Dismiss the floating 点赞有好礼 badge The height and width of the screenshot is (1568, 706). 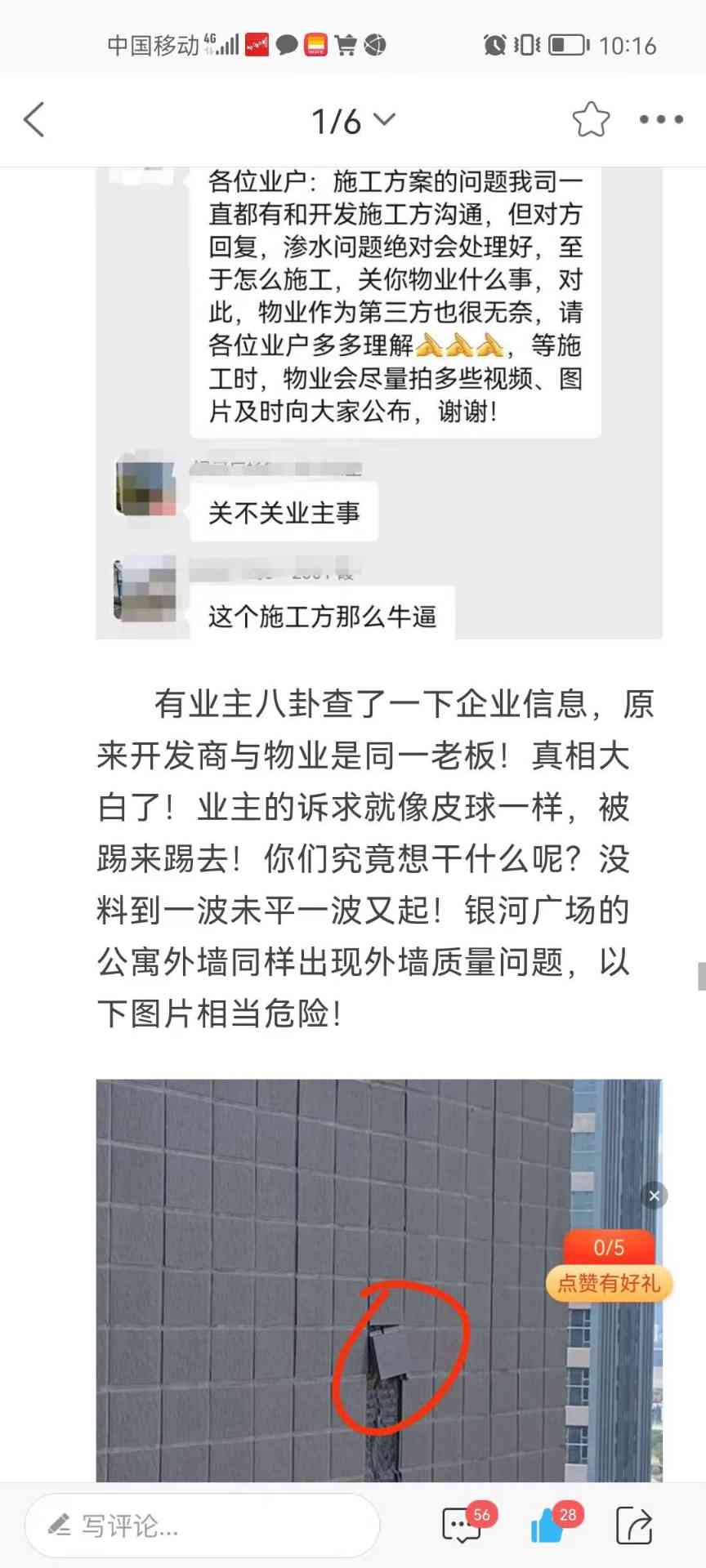coord(654,1196)
